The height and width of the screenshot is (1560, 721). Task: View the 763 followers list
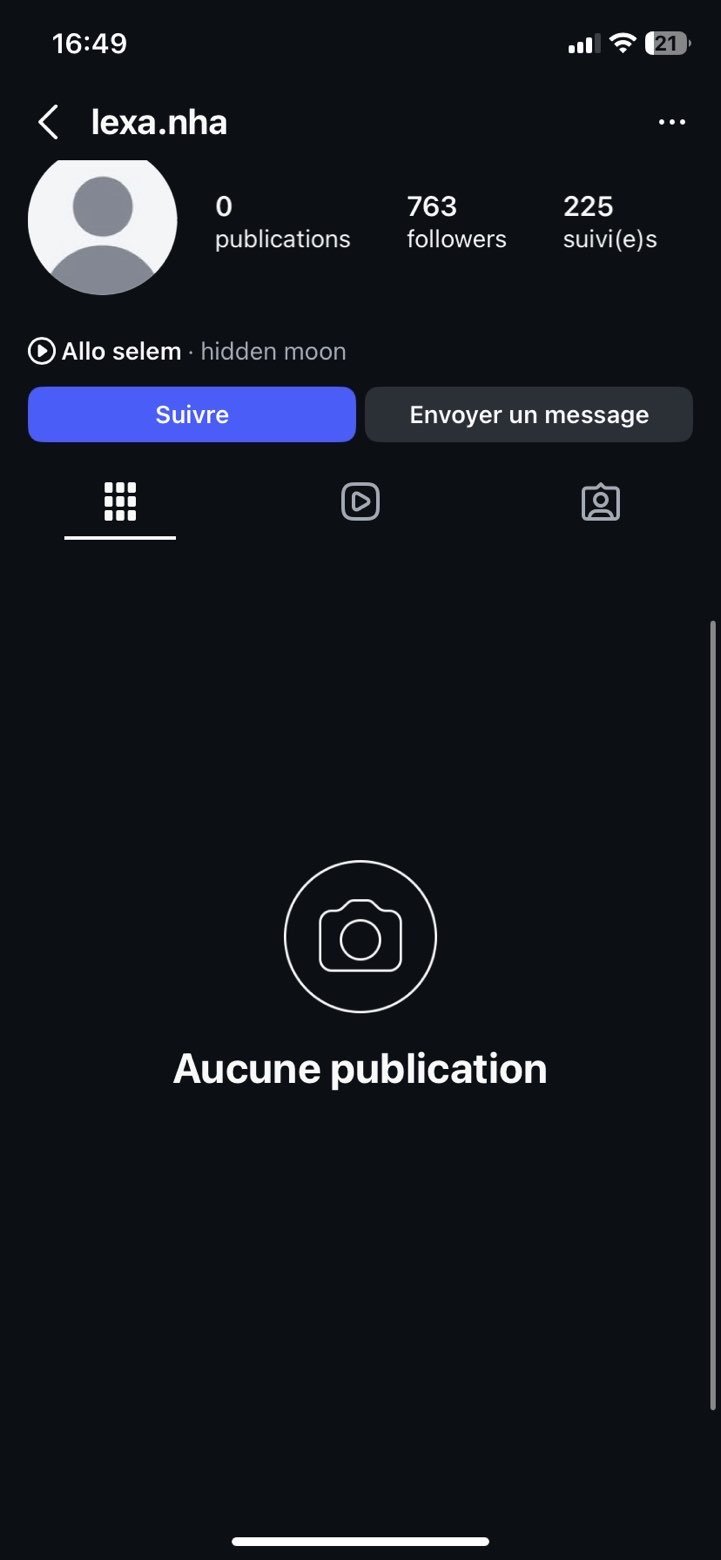click(456, 222)
